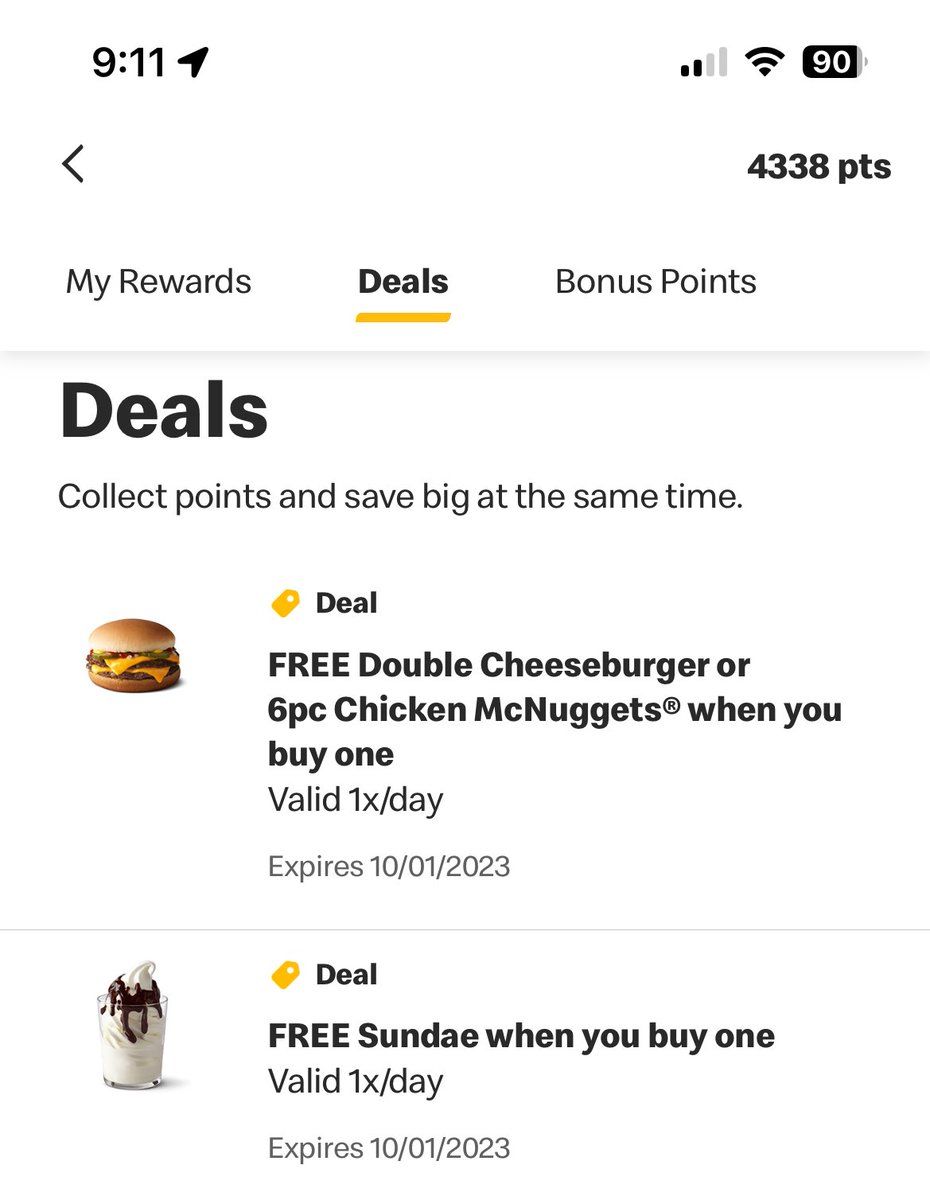Go back using the back arrow
Screen dimensions: 930x1200
(x=73, y=164)
